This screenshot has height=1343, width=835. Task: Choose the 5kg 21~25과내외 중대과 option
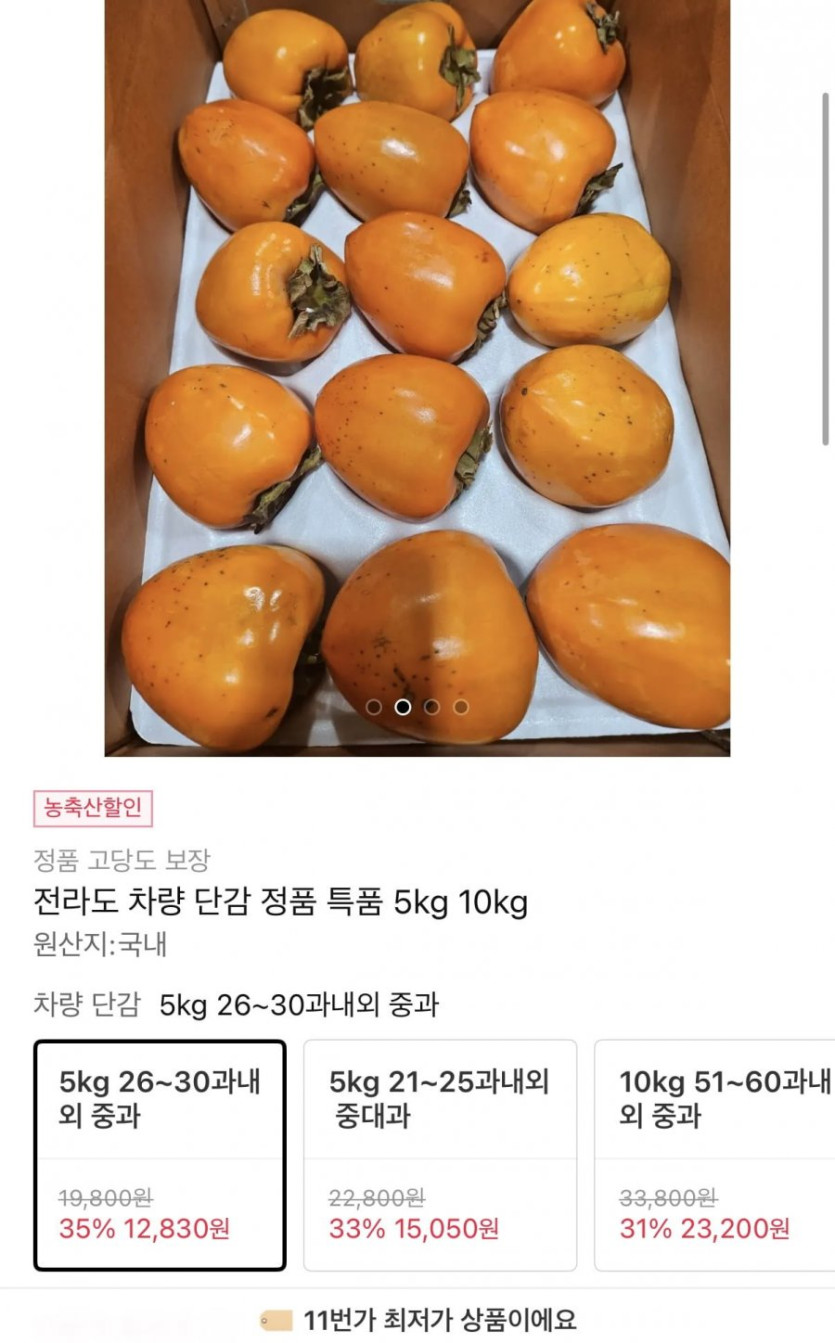coord(440,1155)
